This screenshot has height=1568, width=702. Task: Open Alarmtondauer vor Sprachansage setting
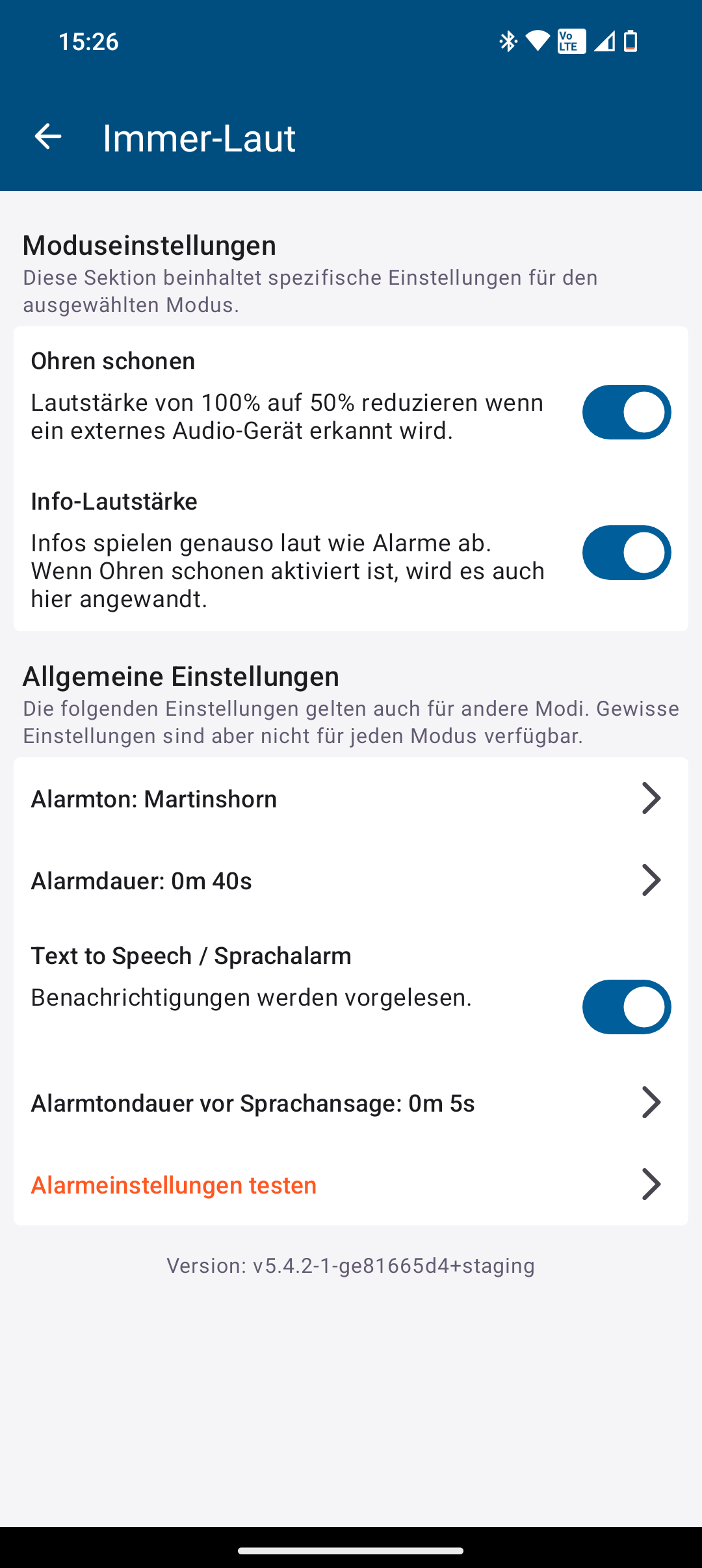tap(350, 1103)
